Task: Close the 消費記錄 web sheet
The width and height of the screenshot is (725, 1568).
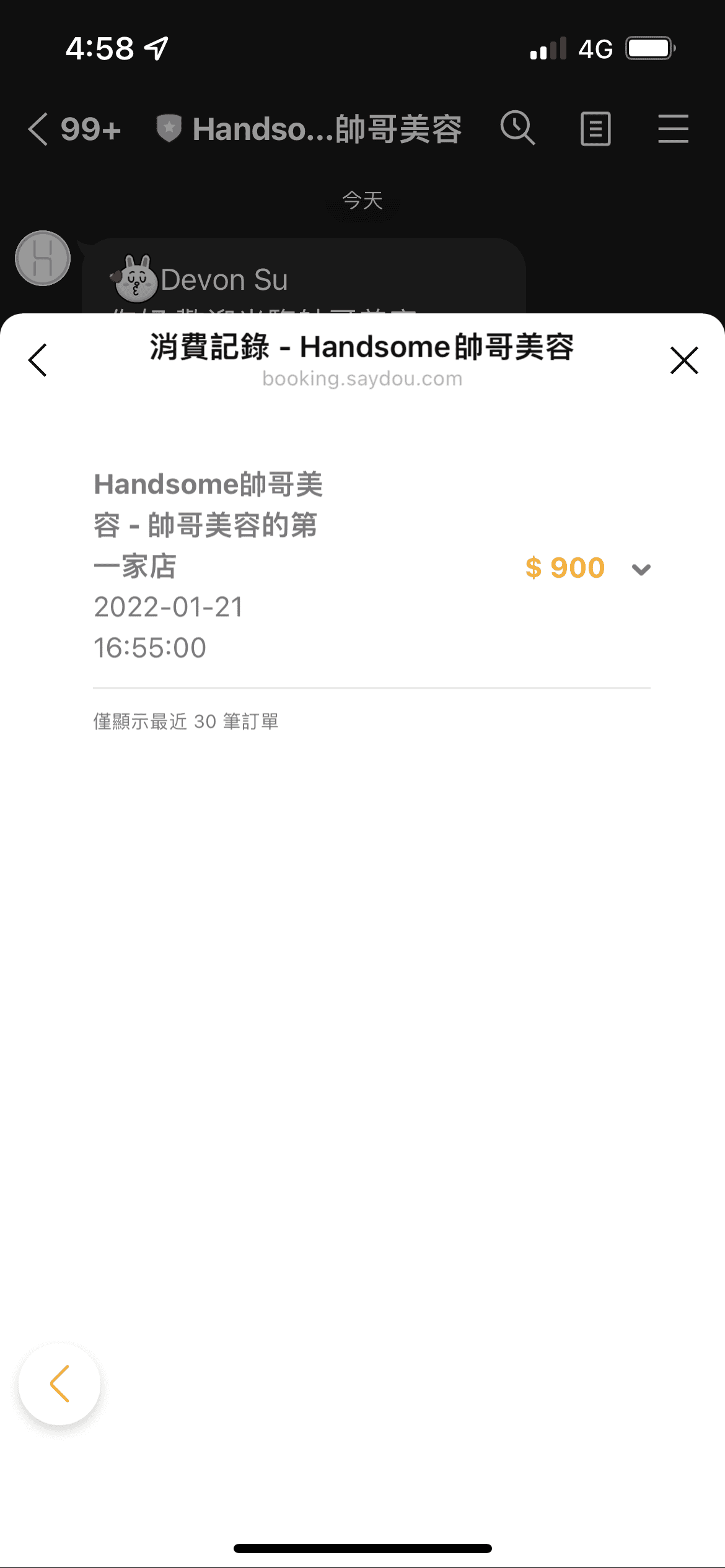Action: 684,360
